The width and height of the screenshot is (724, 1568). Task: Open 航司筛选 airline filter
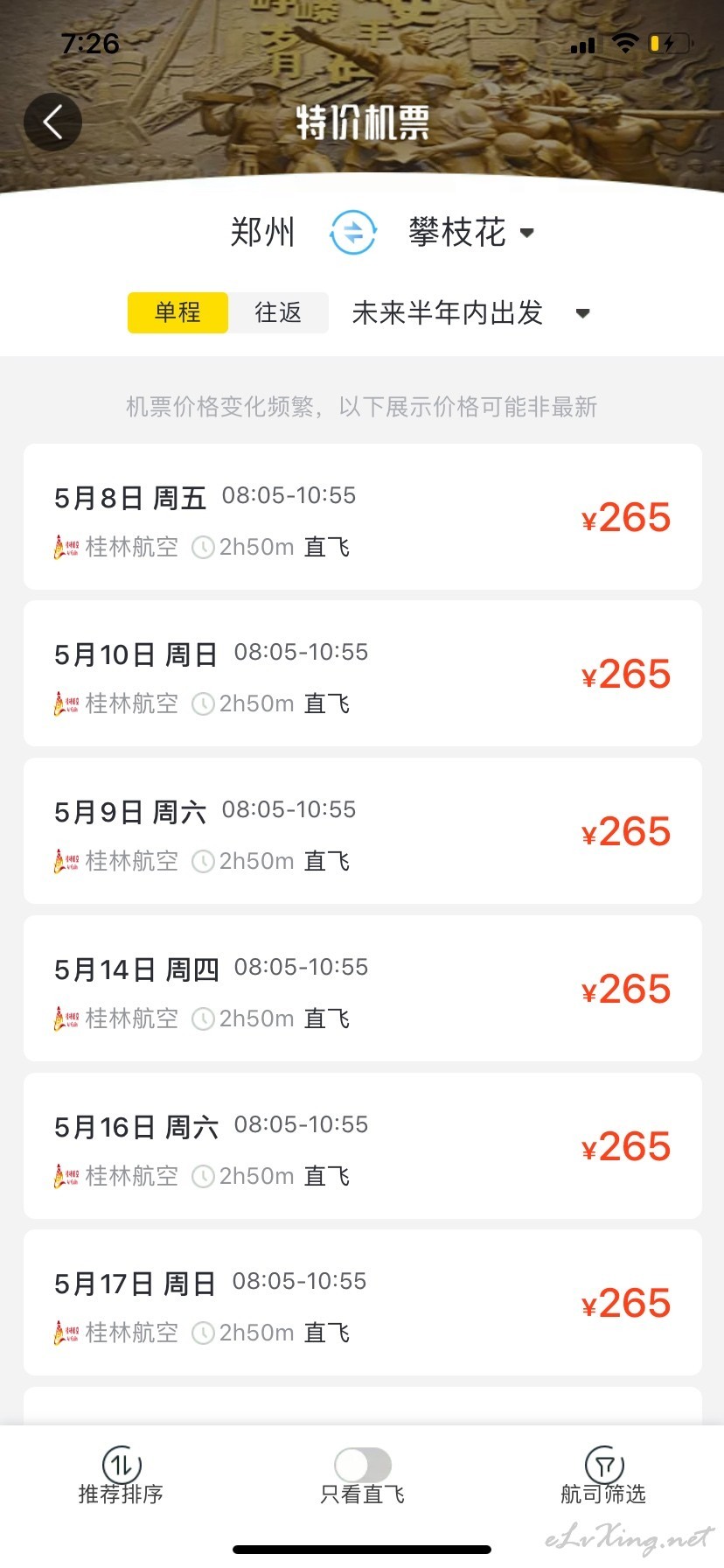(x=603, y=1476)
